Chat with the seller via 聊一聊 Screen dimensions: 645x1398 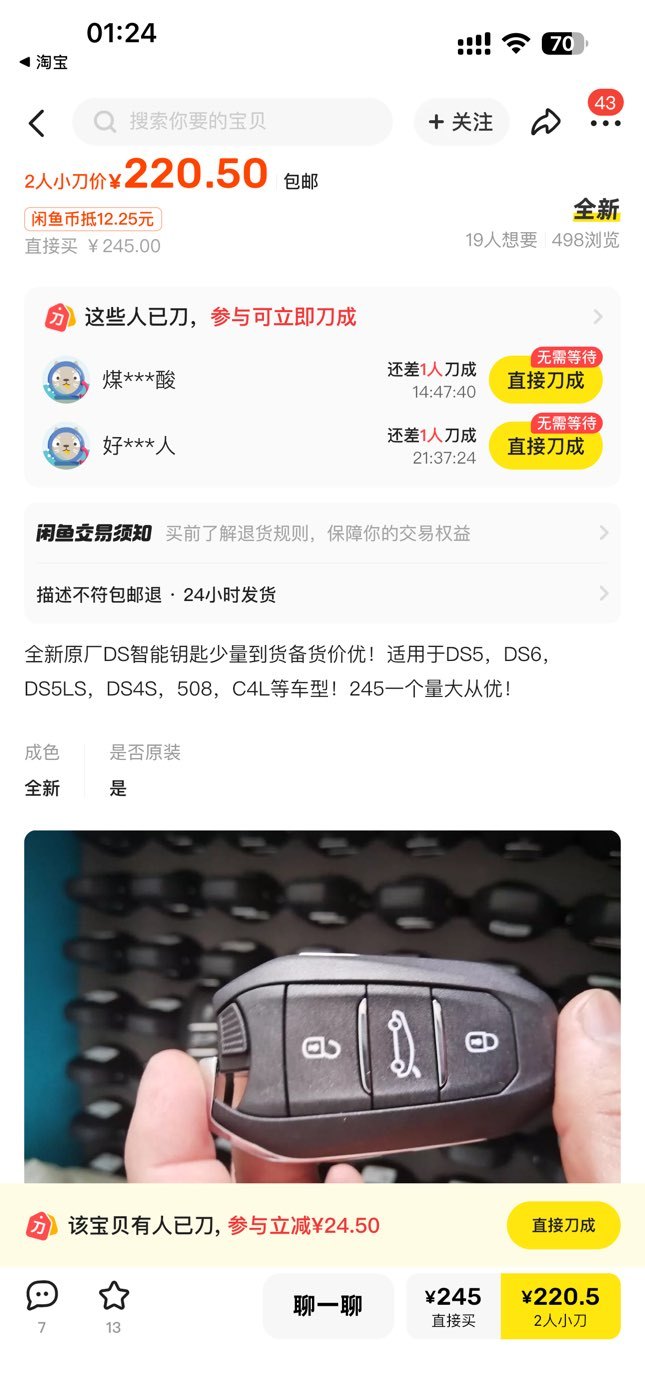click(x=328, y=1306)
